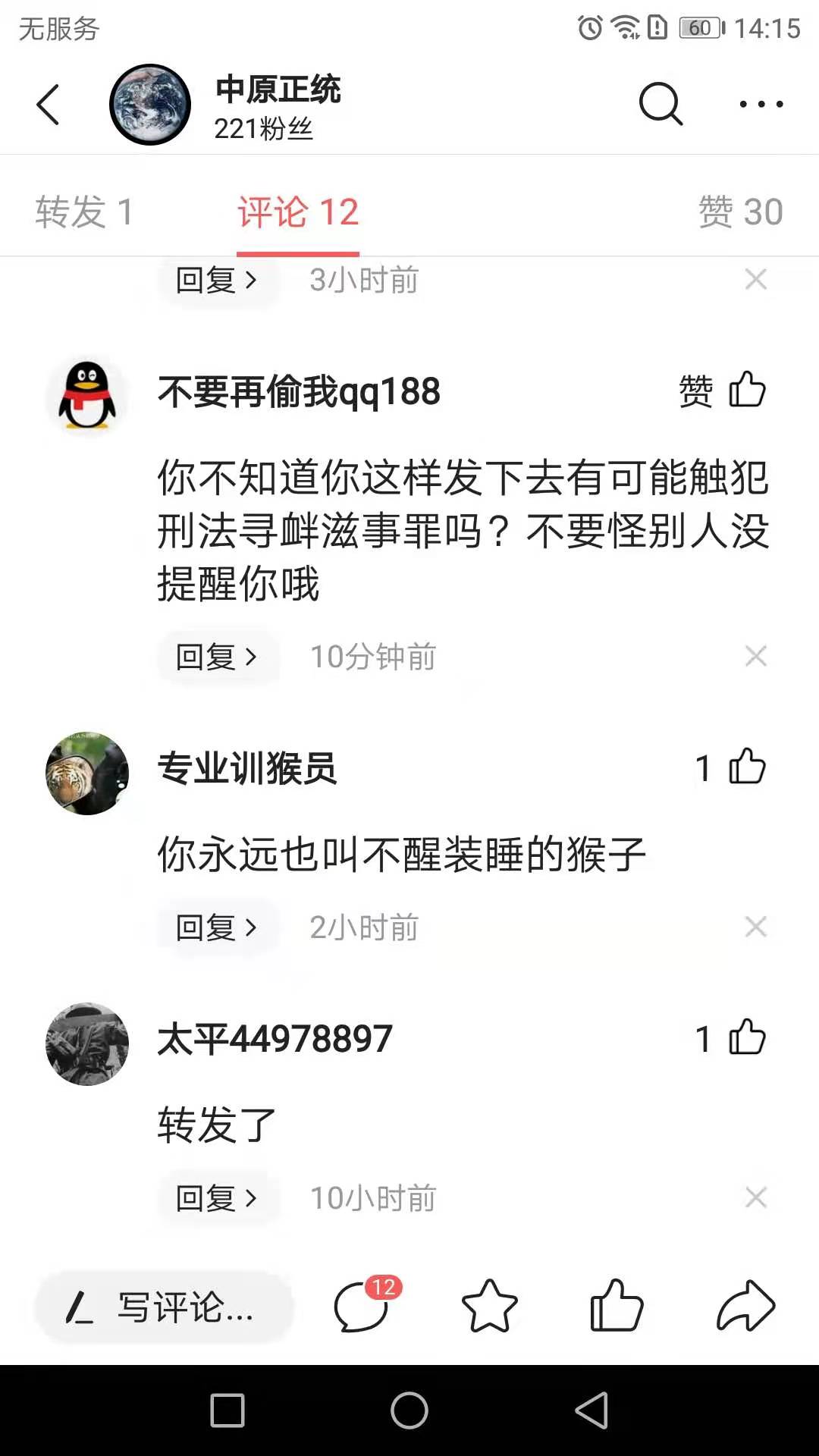
Task: Like the comment by 不要再偷我qq188
Action: pos(746,391)
